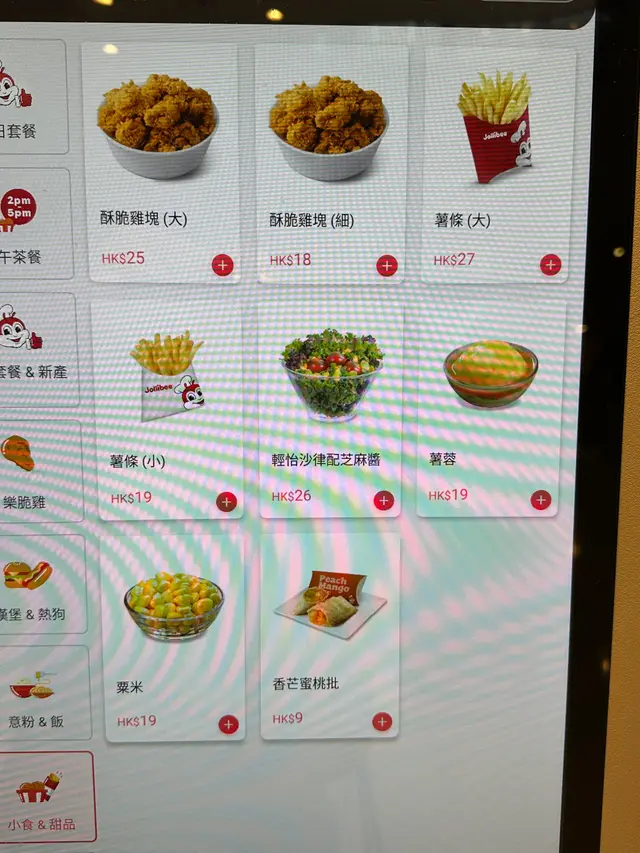Add 薯條 (小) with its plus button
The image size is (640, 853).
coord(227,502)
